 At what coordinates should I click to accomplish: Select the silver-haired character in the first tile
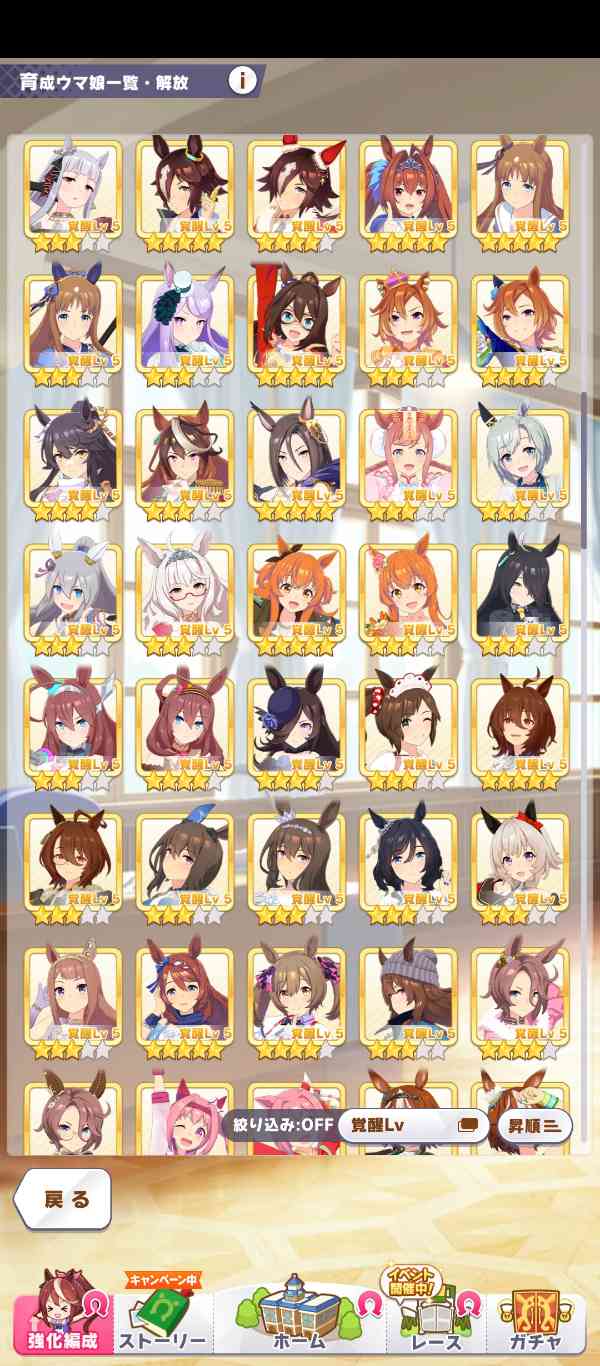(x=73, y=195)
